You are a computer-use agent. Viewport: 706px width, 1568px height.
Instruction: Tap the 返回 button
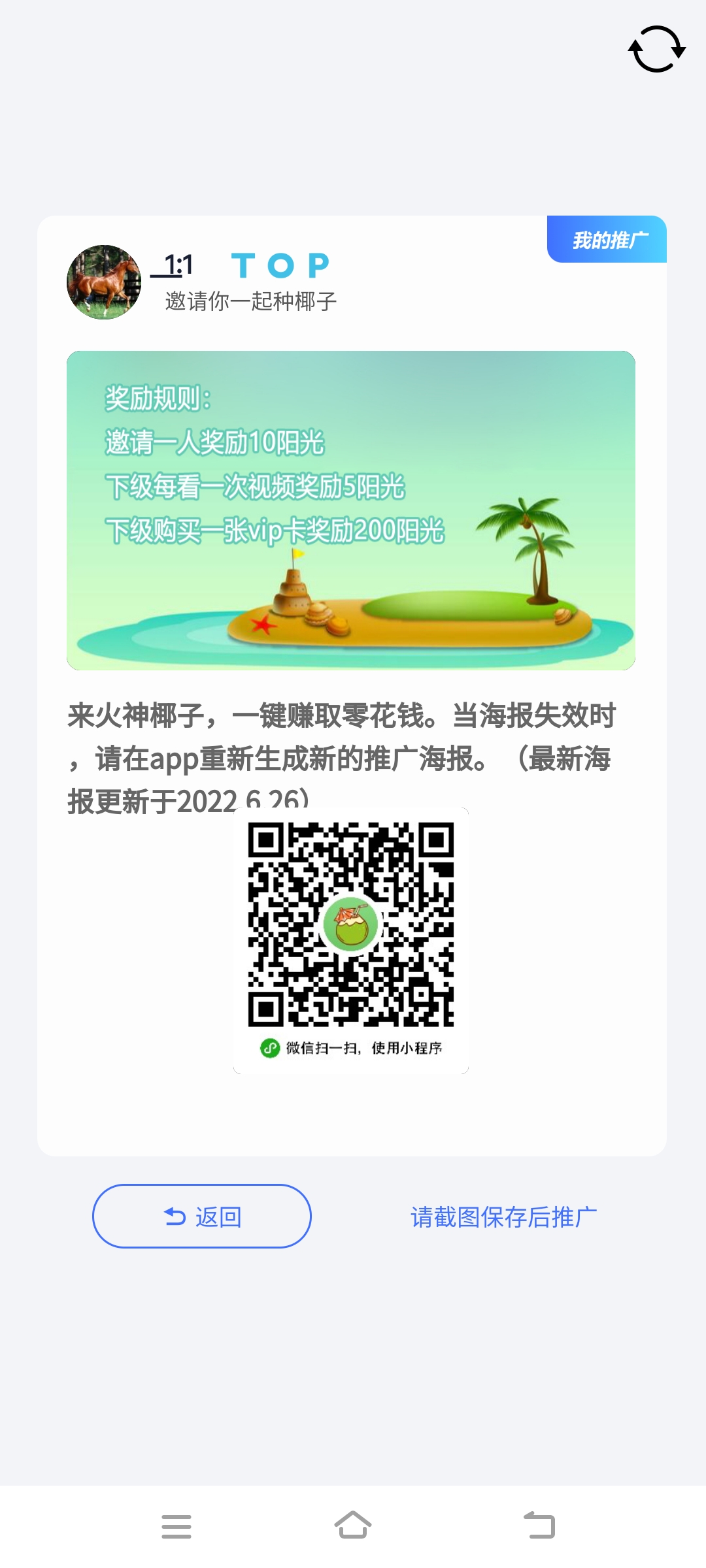click(x=202, y=1217)
